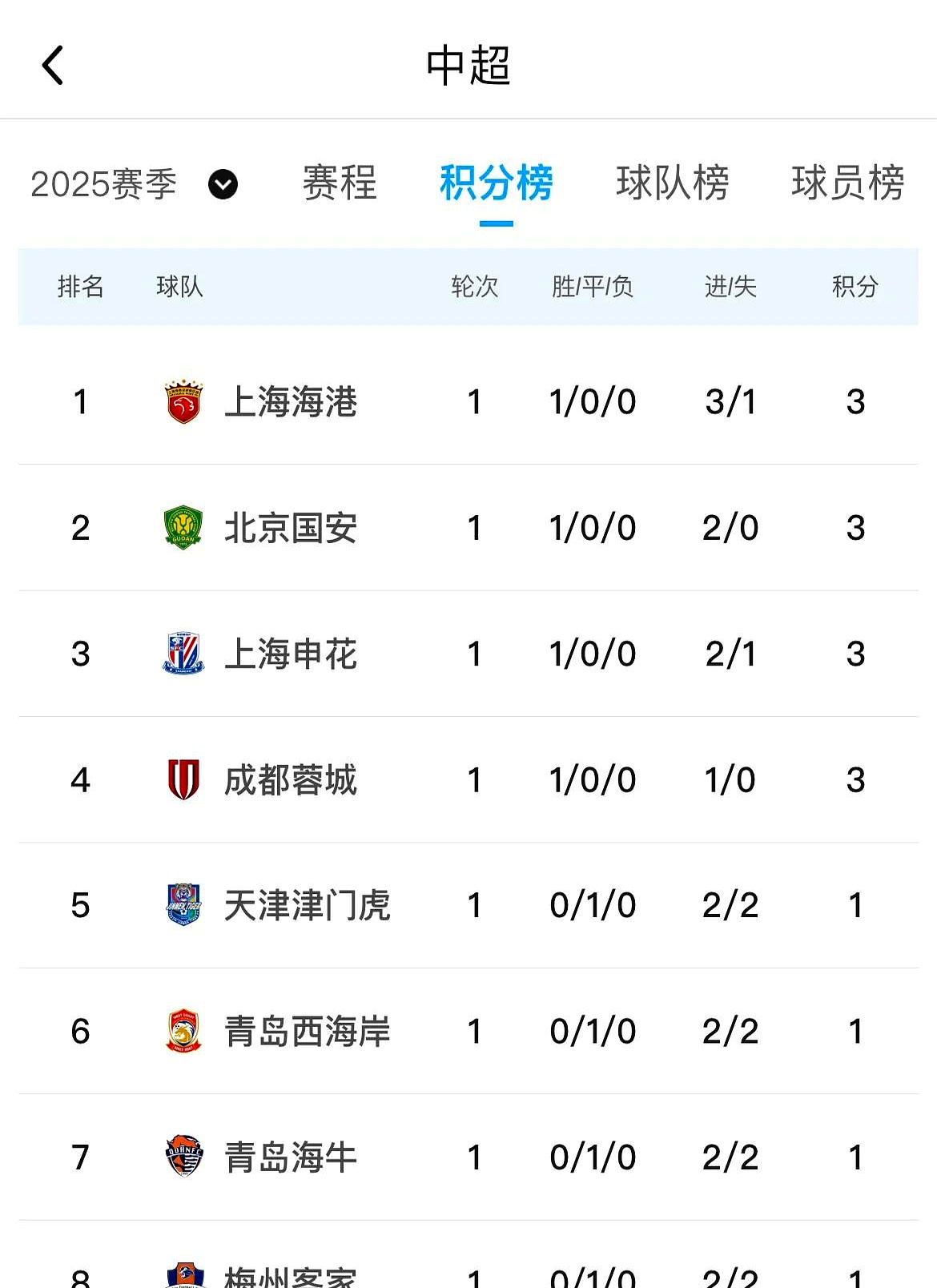This screenshot has width=937, height=1288.
Task: Click the Qingdao West Coast (青岛西海岸) badge
Action: pyautogui.click(x=182, y=1032)
